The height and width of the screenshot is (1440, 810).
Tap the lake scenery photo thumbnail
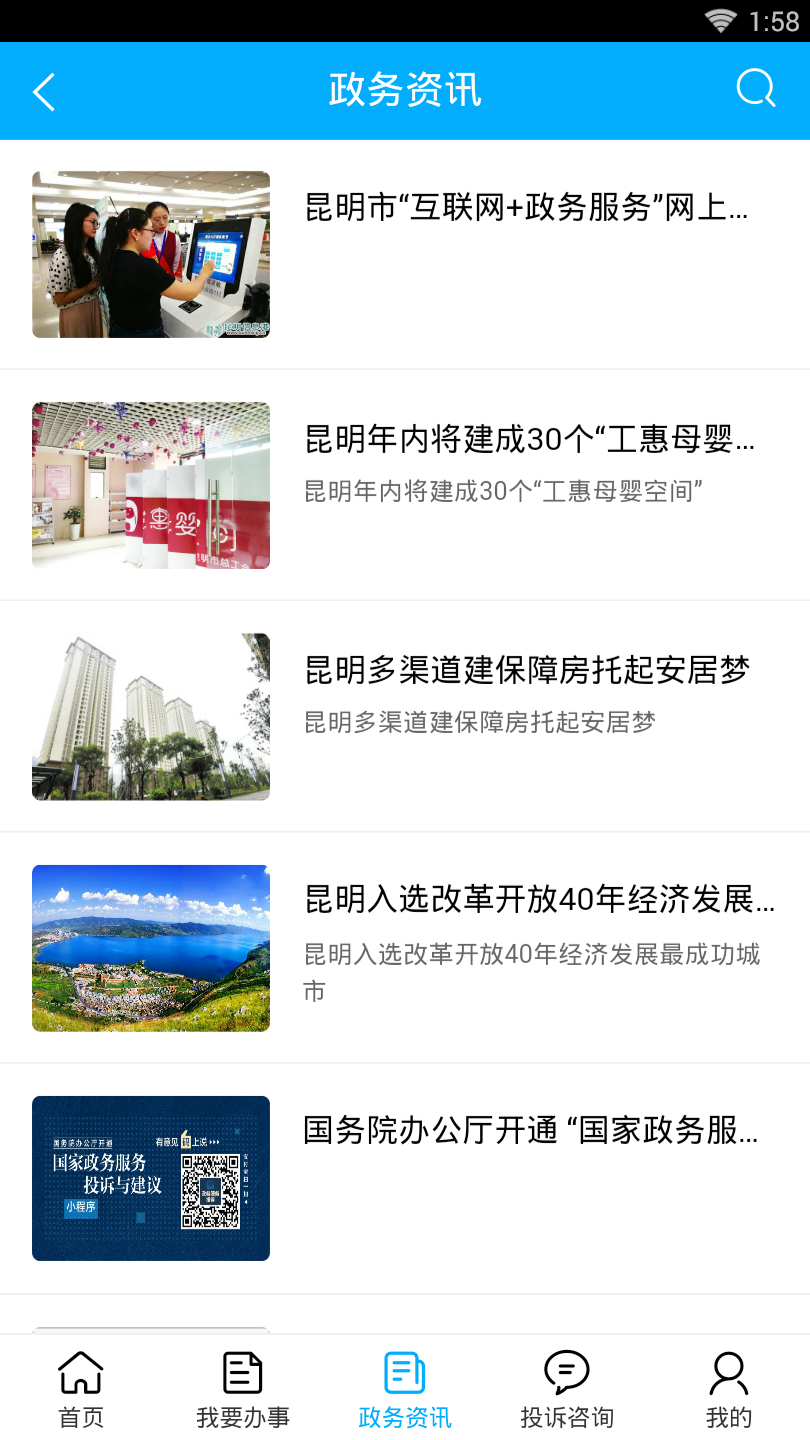(x=150, y=947)
